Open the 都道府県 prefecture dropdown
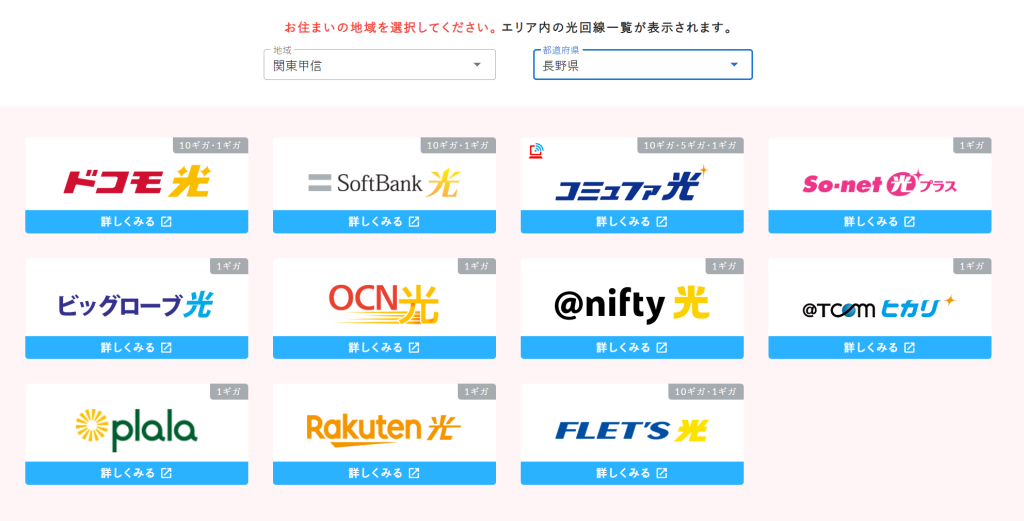This screenshot has width=1024, height=521. click(642, 65)
